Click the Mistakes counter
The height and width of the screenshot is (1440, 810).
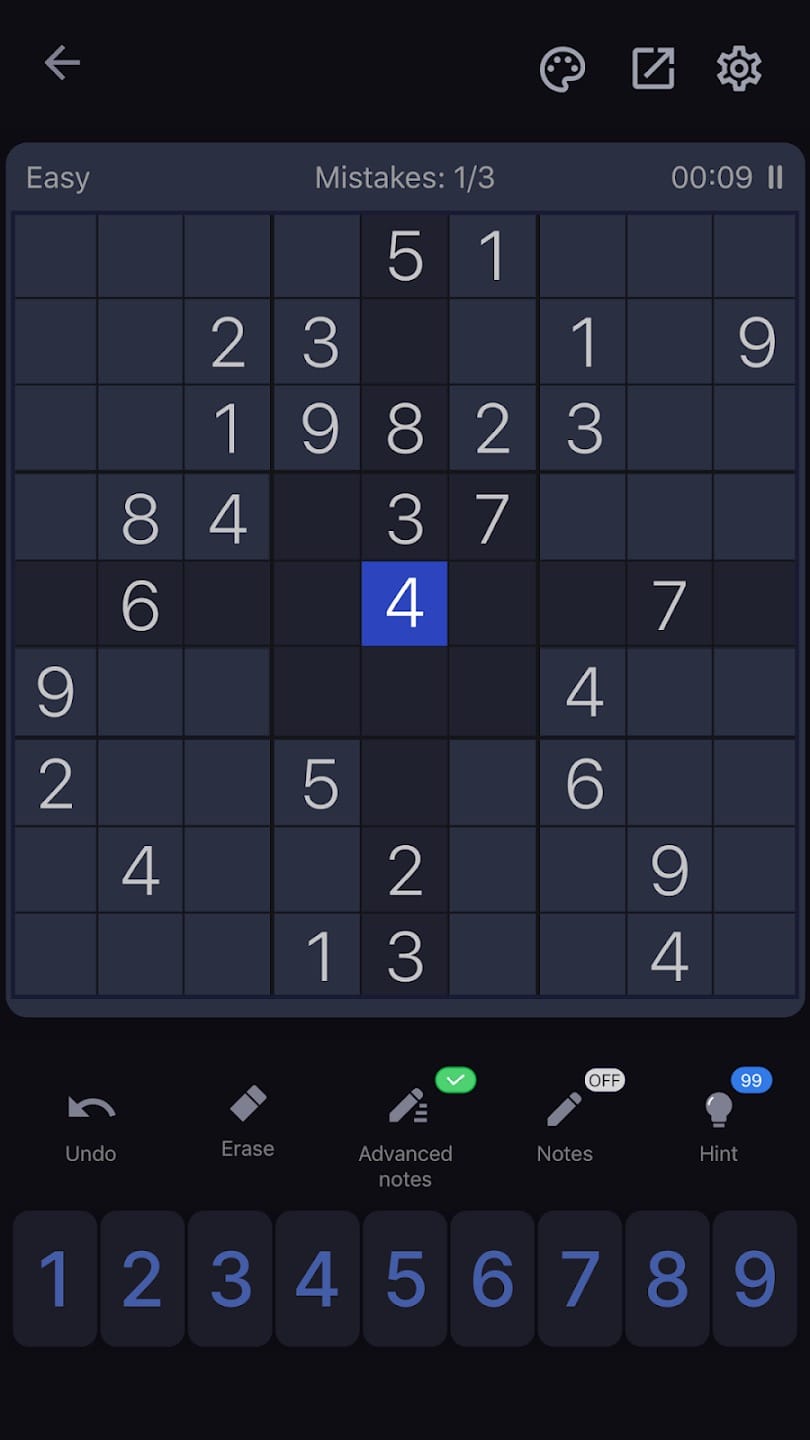point(405,177)
